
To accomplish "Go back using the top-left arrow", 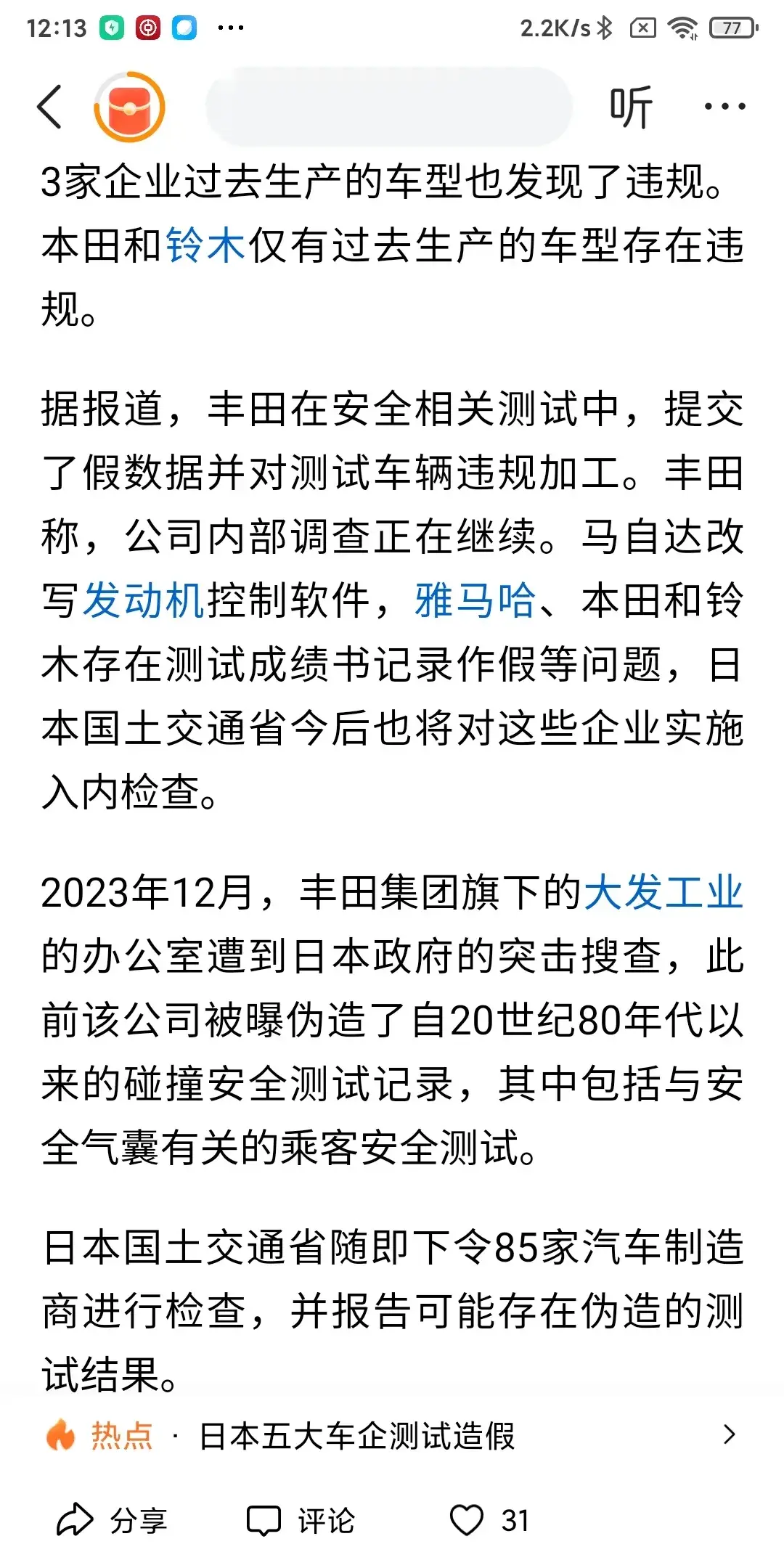I will 49,107.
